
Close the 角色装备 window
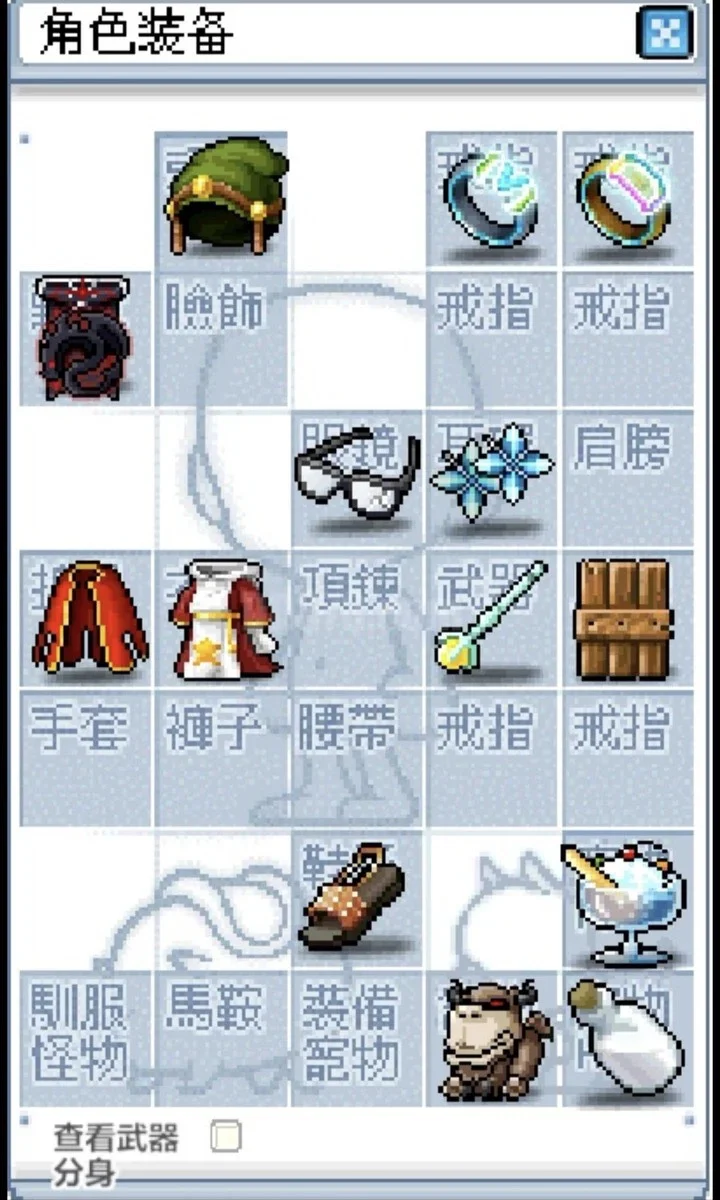[664, 35]
